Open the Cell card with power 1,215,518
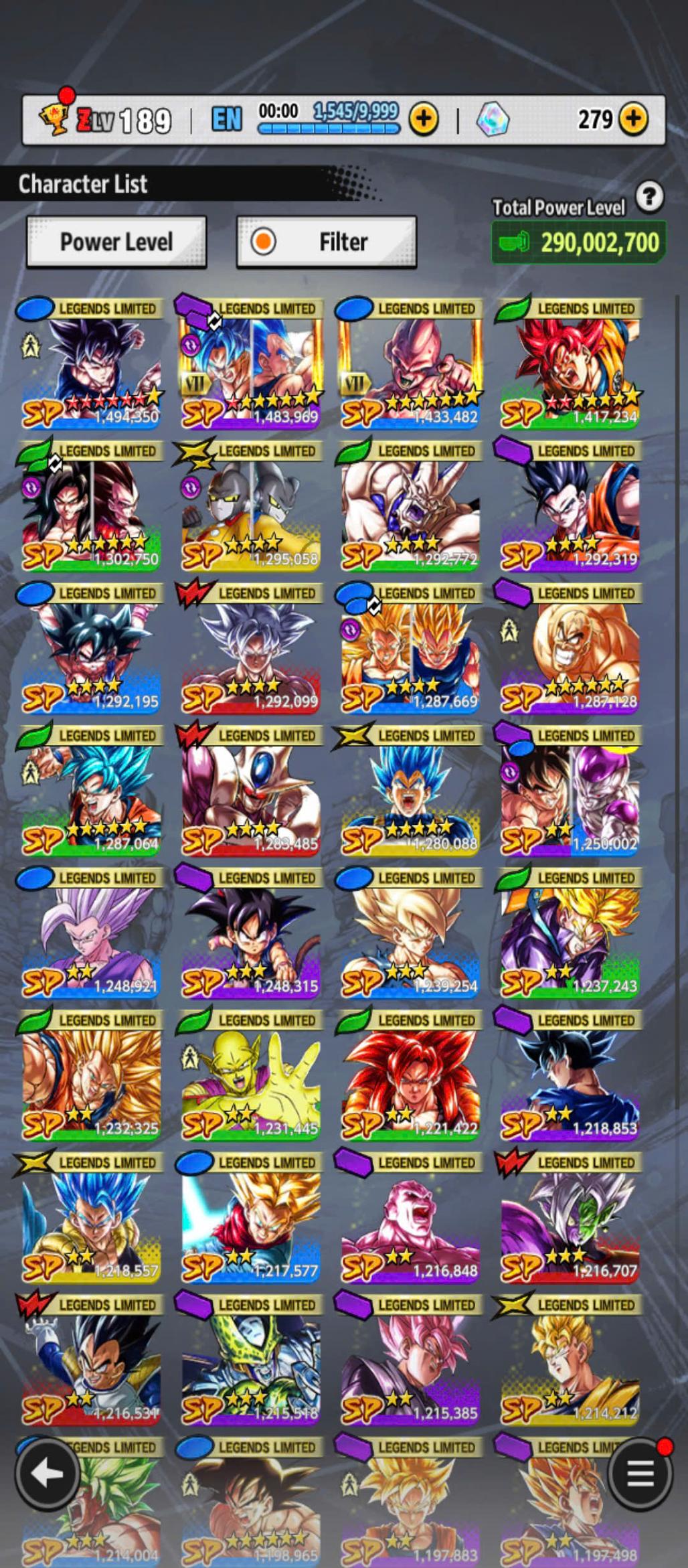688x1568 pixels. click(250, 1361)
